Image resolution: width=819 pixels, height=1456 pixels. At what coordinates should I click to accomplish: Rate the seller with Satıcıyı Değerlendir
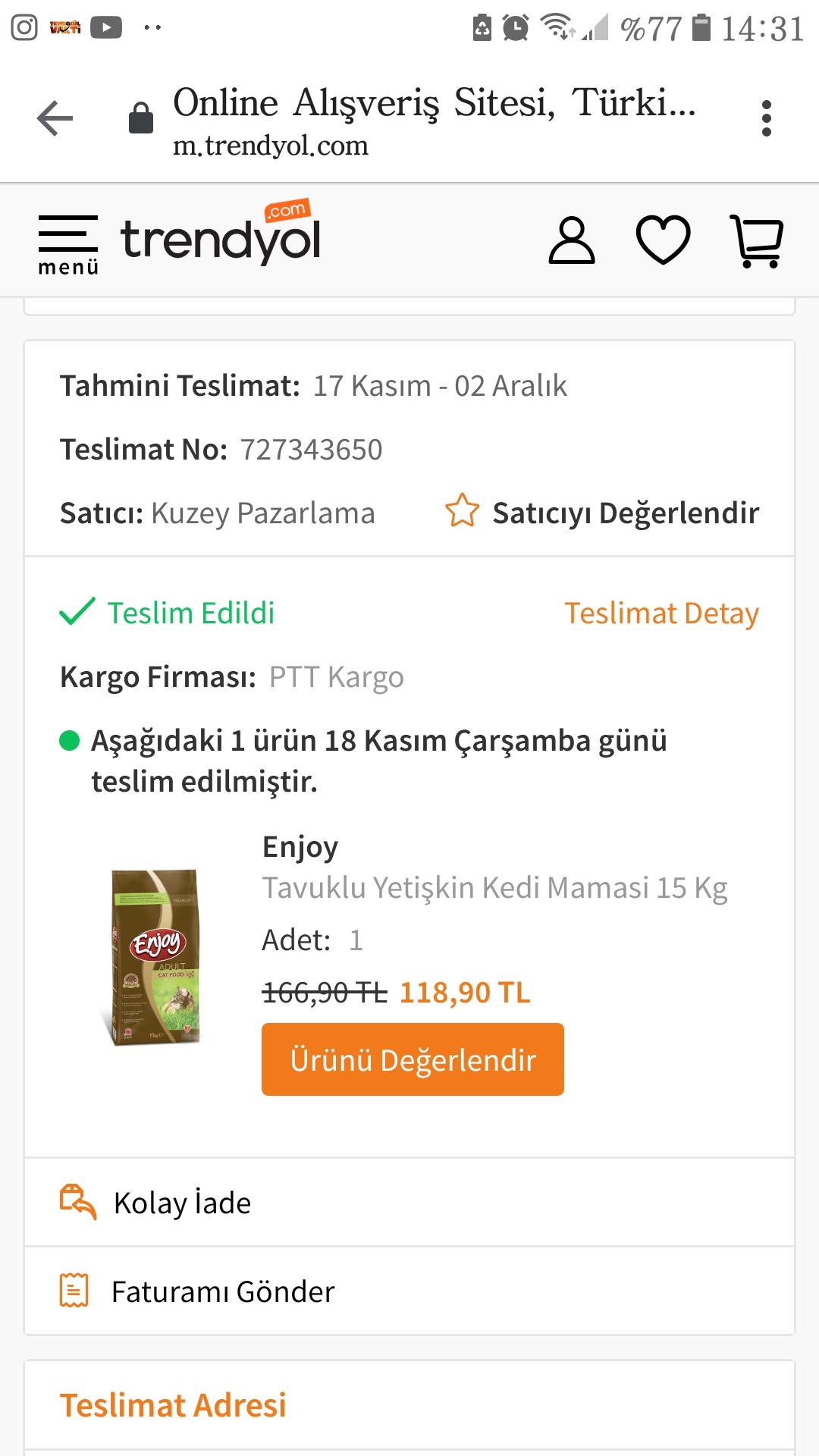(602, 513)
